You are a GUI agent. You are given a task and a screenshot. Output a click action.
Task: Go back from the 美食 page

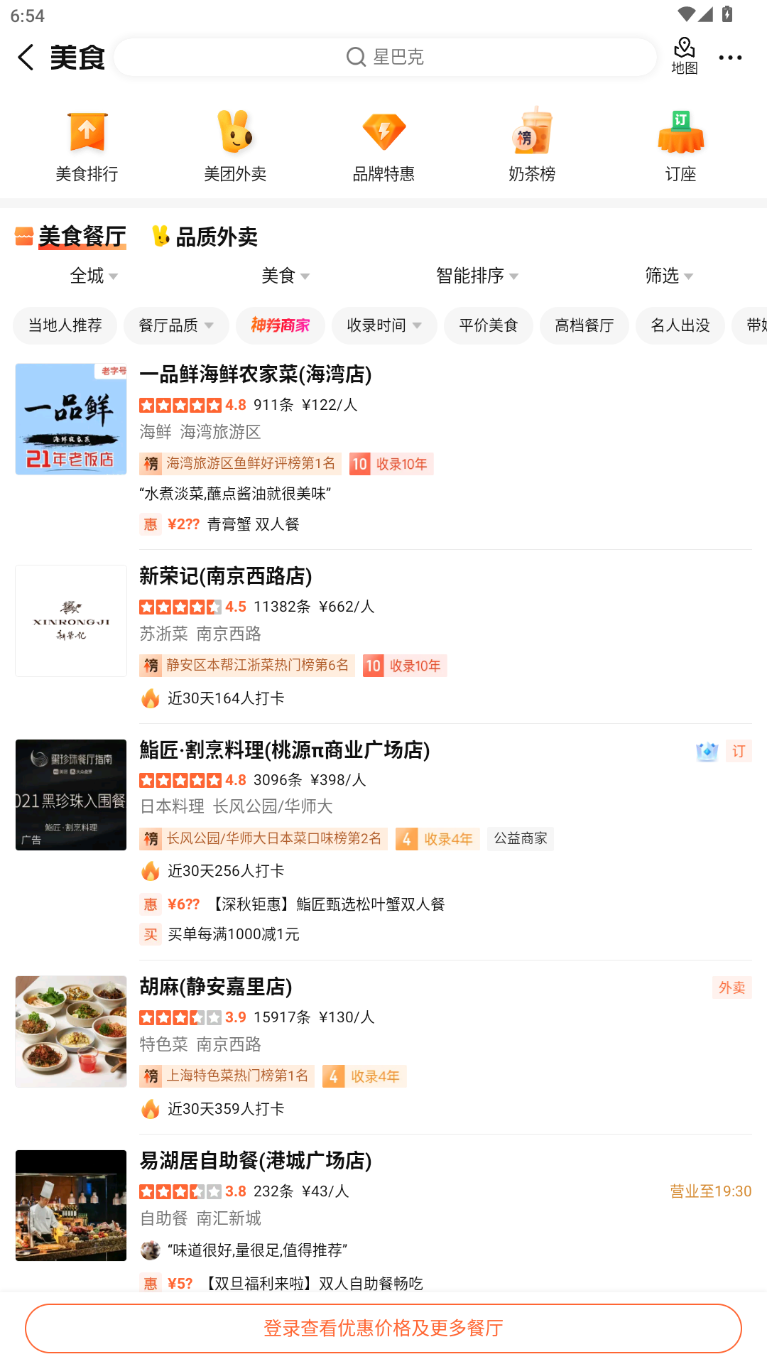point(27,57)
